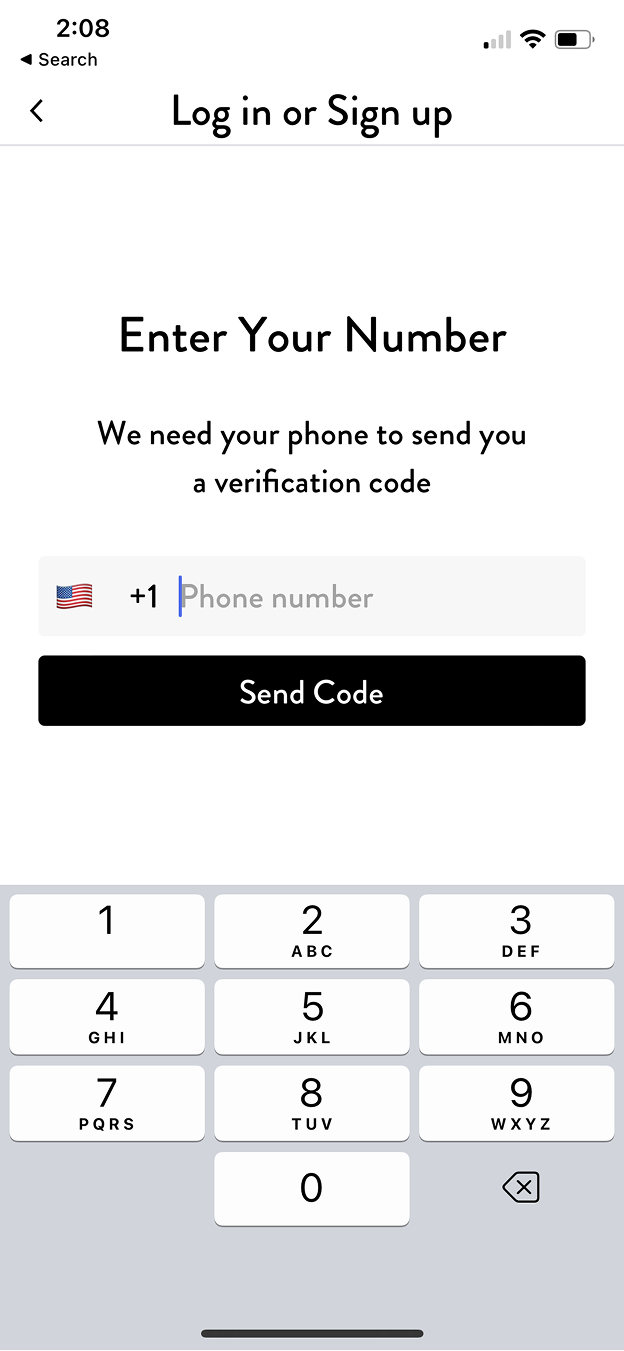This screenshot has height=1351, width=624.
Task: Open the US flag country code picker
Action: click(75, 597)
